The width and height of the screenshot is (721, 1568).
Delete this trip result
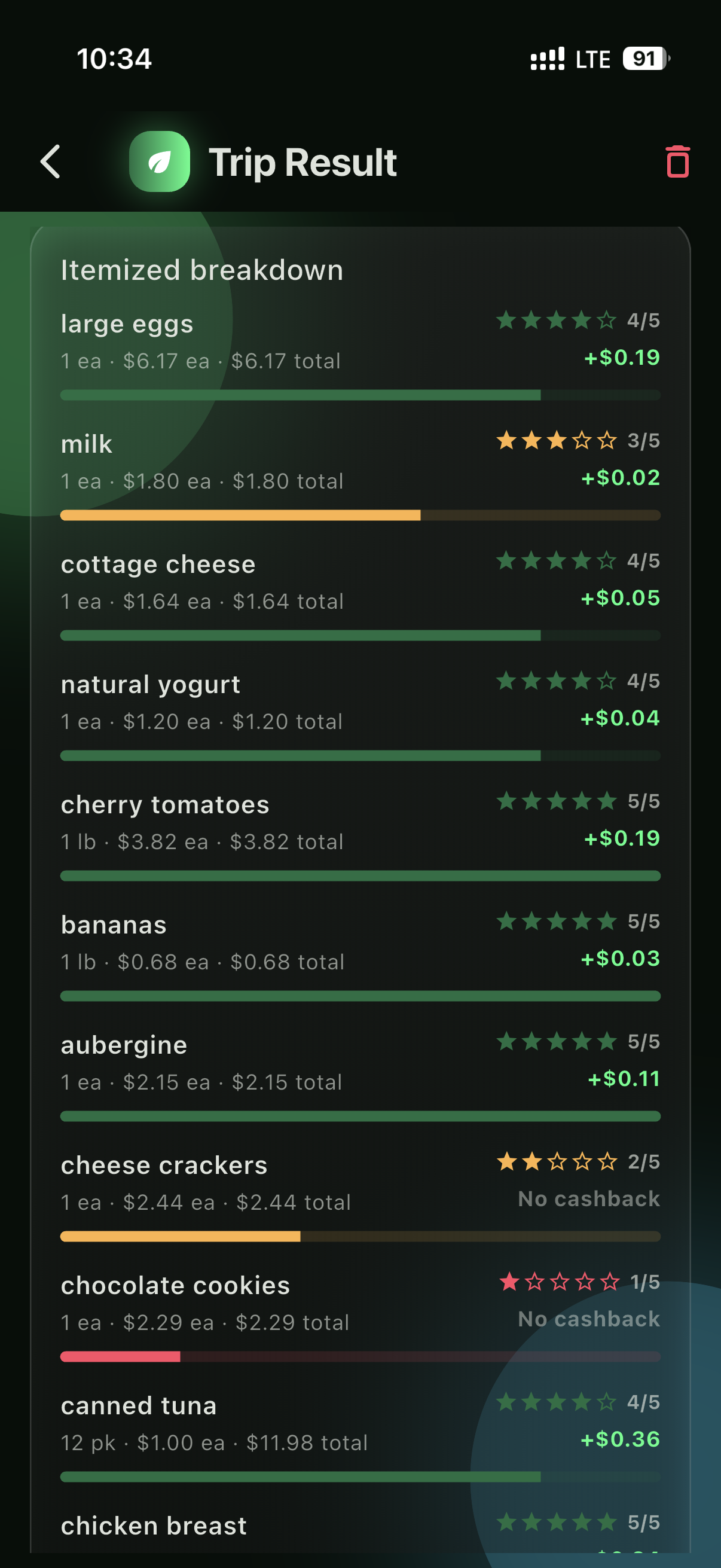(677, 162)
